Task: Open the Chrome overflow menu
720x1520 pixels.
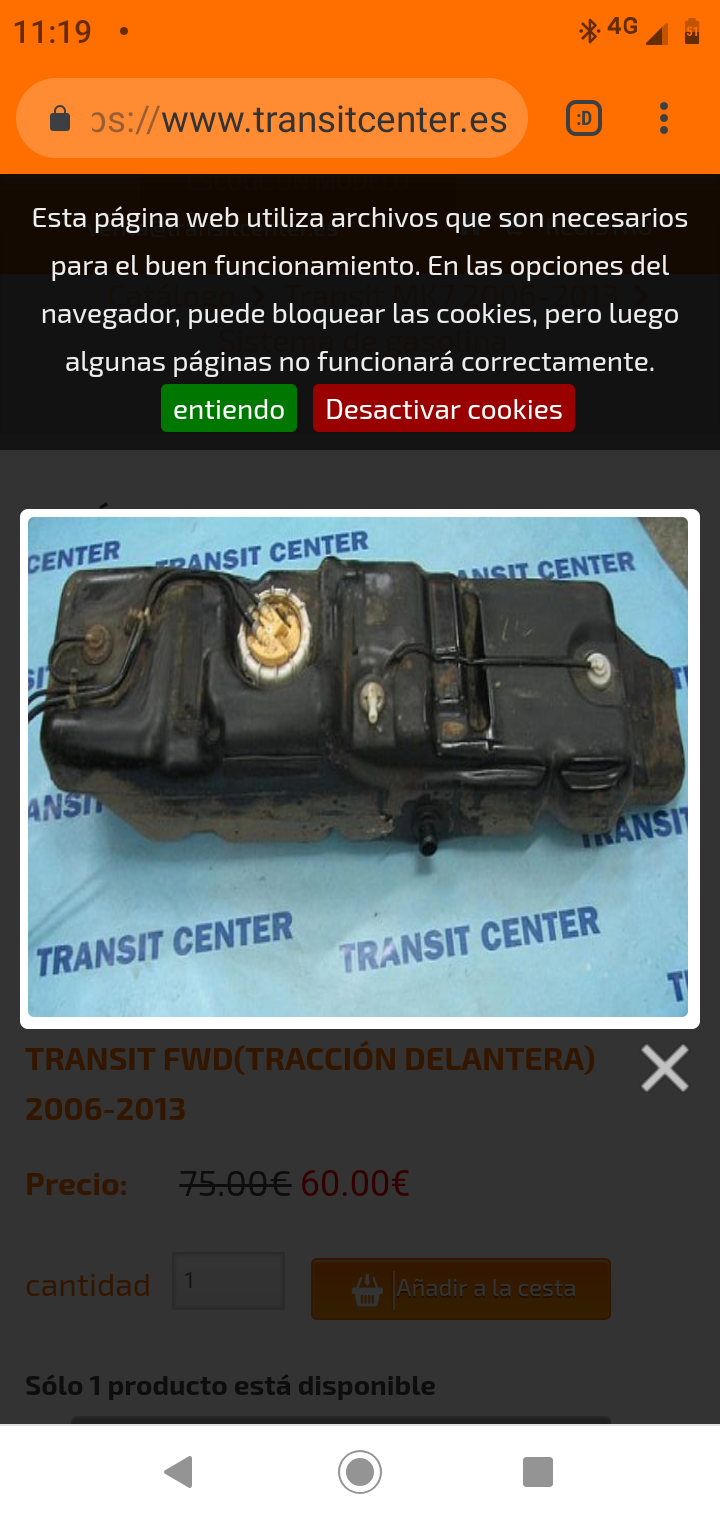Action: (664, 119)
